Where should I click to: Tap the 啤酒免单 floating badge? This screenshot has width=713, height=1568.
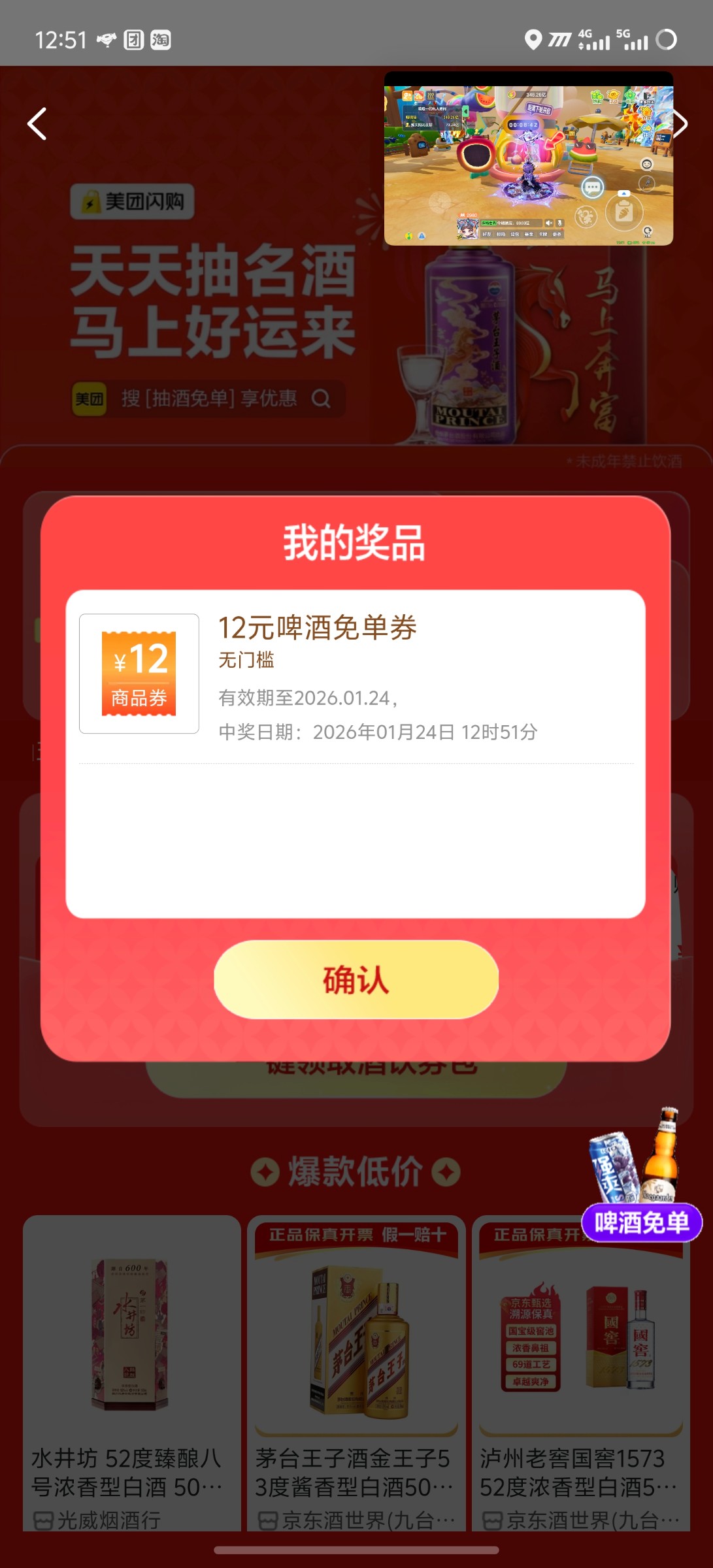(641, 1220)
